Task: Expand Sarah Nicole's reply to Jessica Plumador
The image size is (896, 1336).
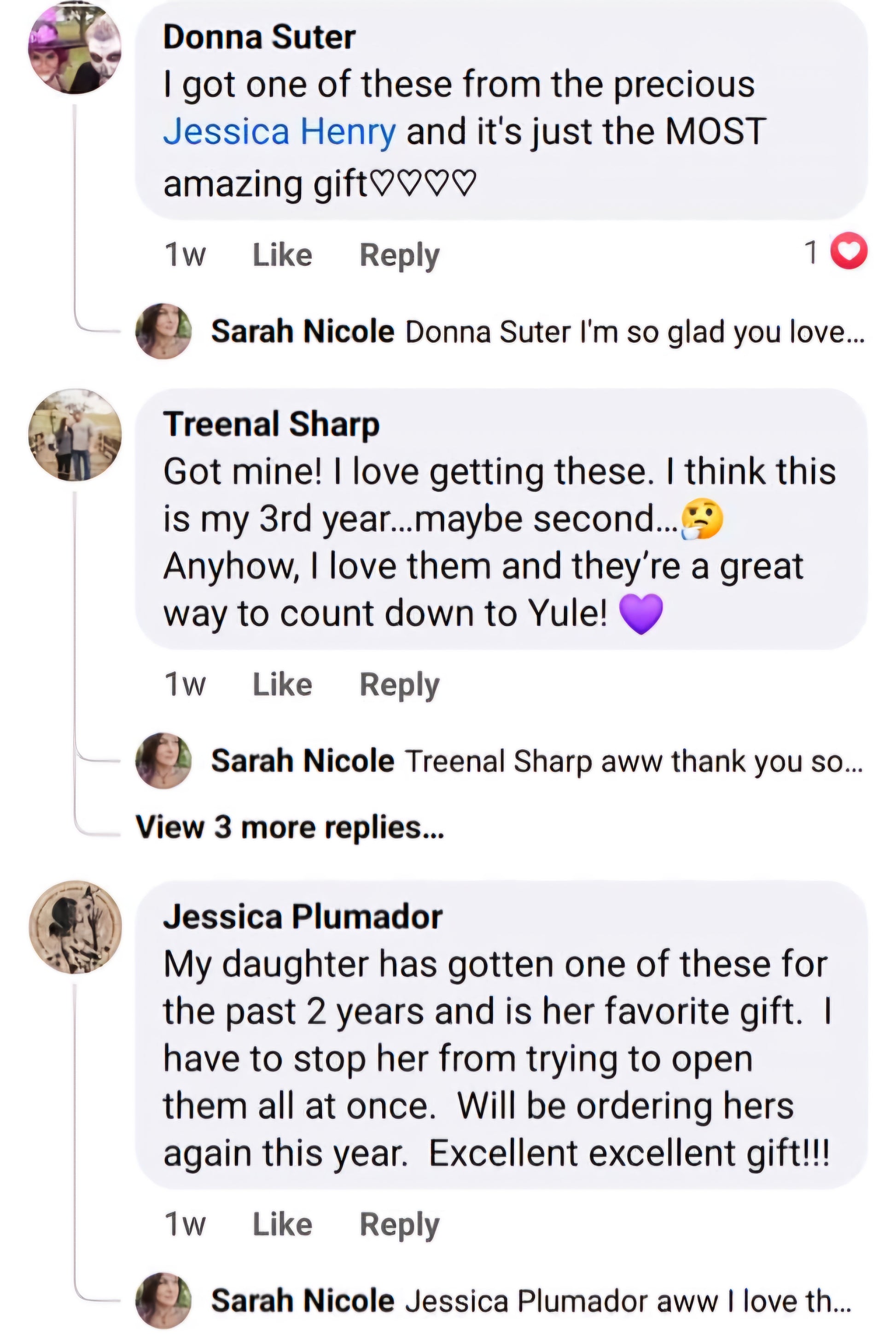Action: (628, 1301)
